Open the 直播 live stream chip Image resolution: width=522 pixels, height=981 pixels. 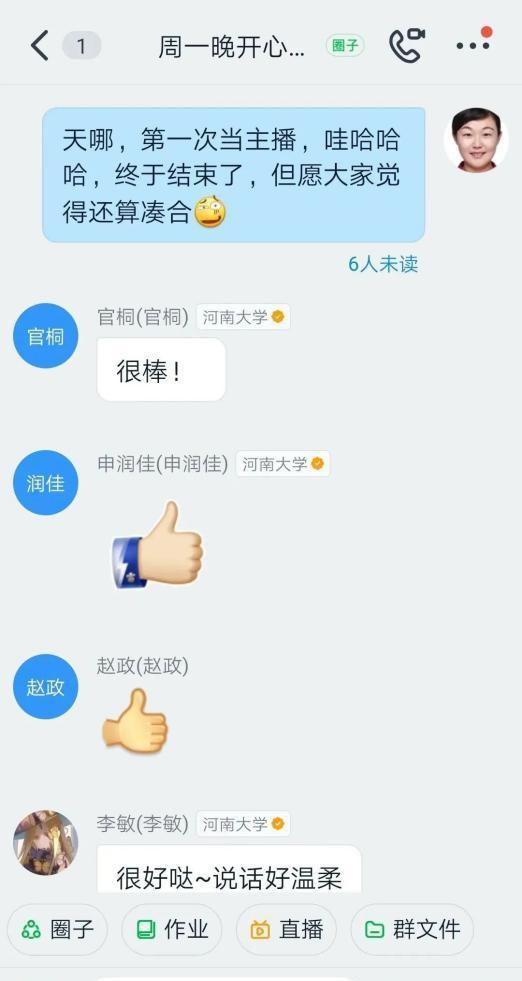[287, 930]
